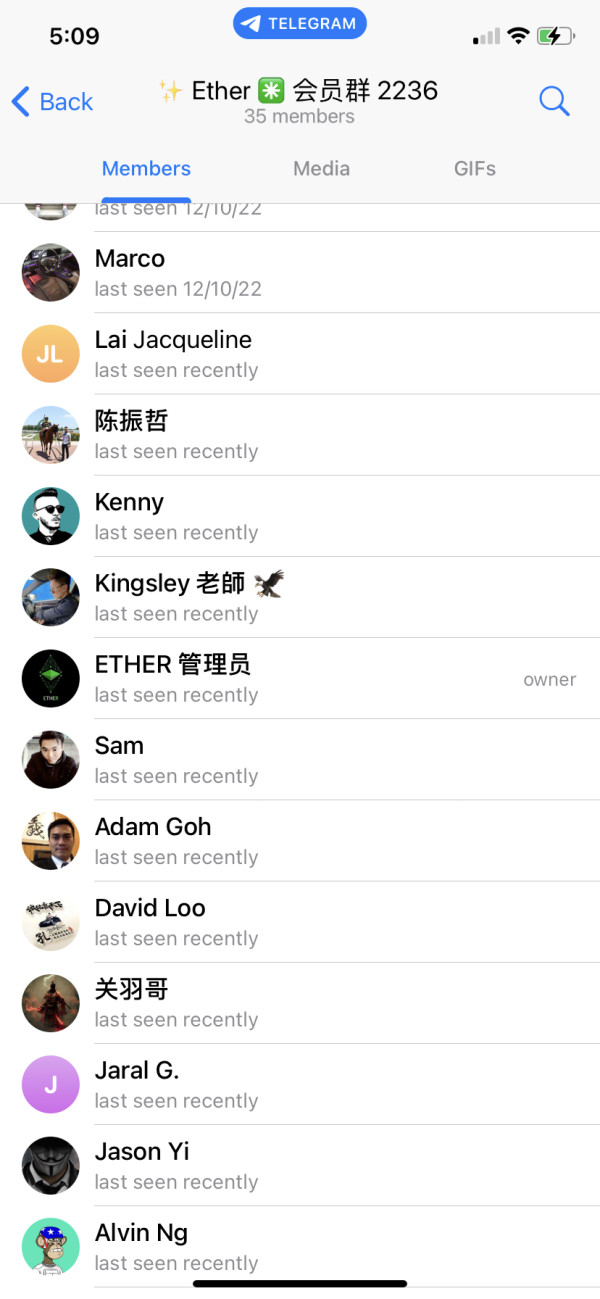The width and height of the screenshot is (600, 1299).
Task: Open Kenny's profile
Action: (x=300, y=516)
